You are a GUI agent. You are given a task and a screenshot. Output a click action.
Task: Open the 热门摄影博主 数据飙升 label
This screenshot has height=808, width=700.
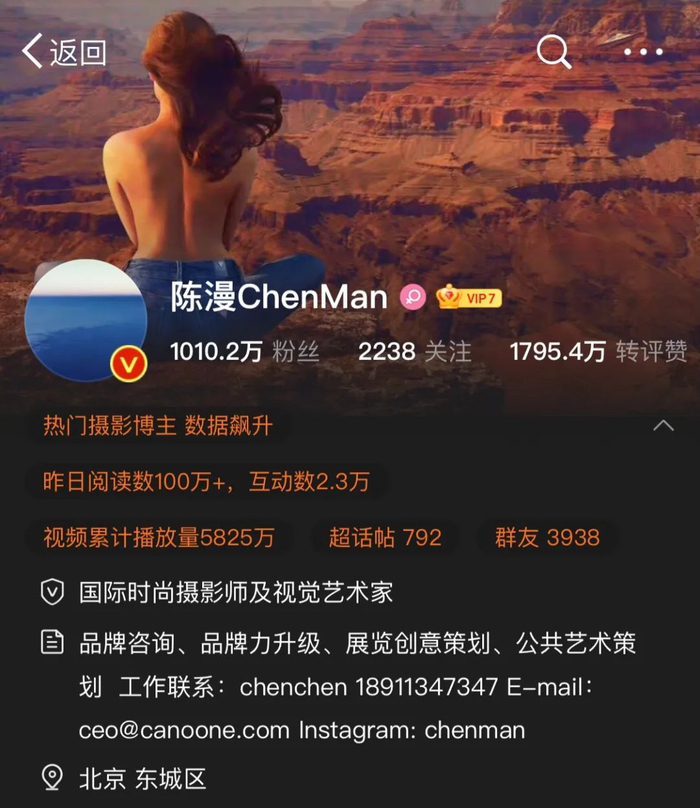tap(157, 426)
